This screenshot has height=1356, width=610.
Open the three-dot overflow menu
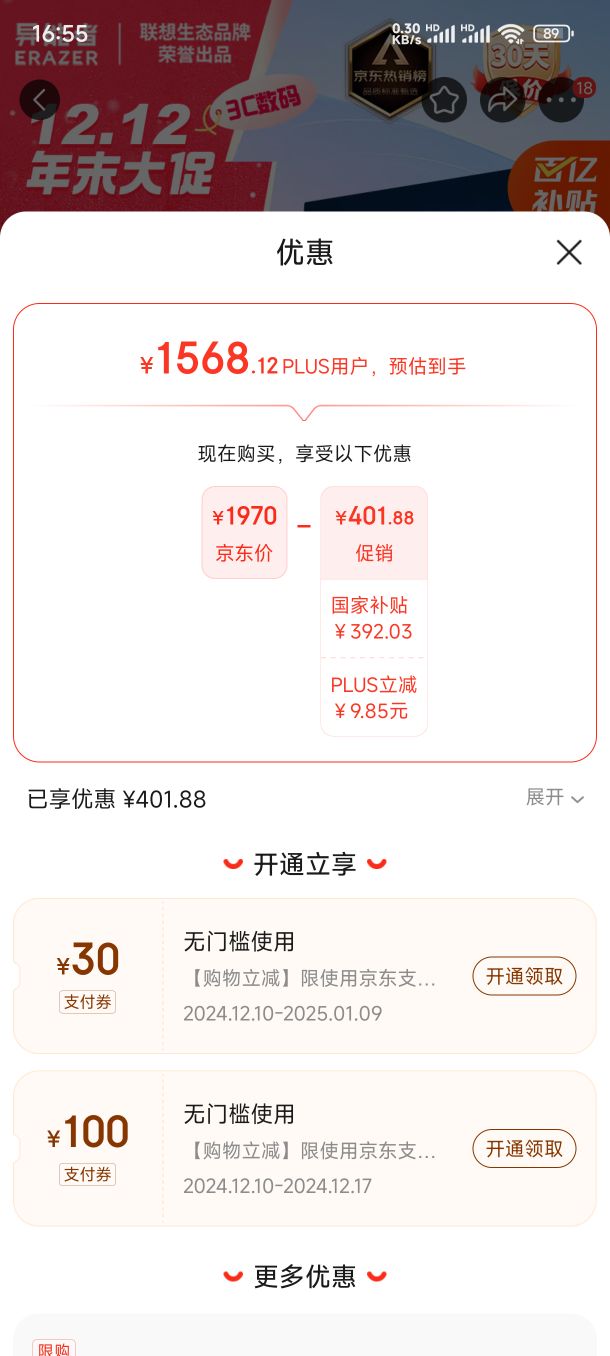(562, 99)
